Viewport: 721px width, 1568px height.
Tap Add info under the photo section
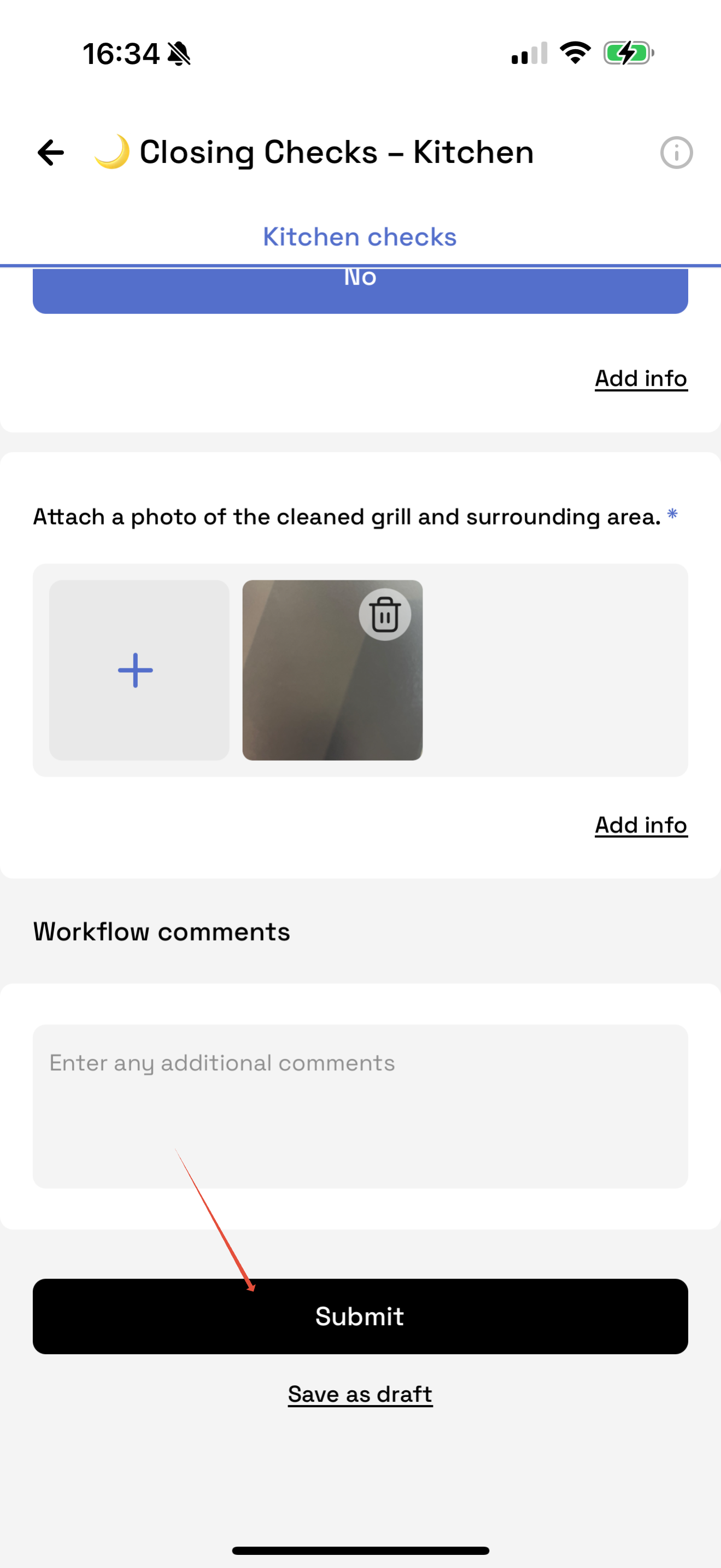[x=640, y=825]
